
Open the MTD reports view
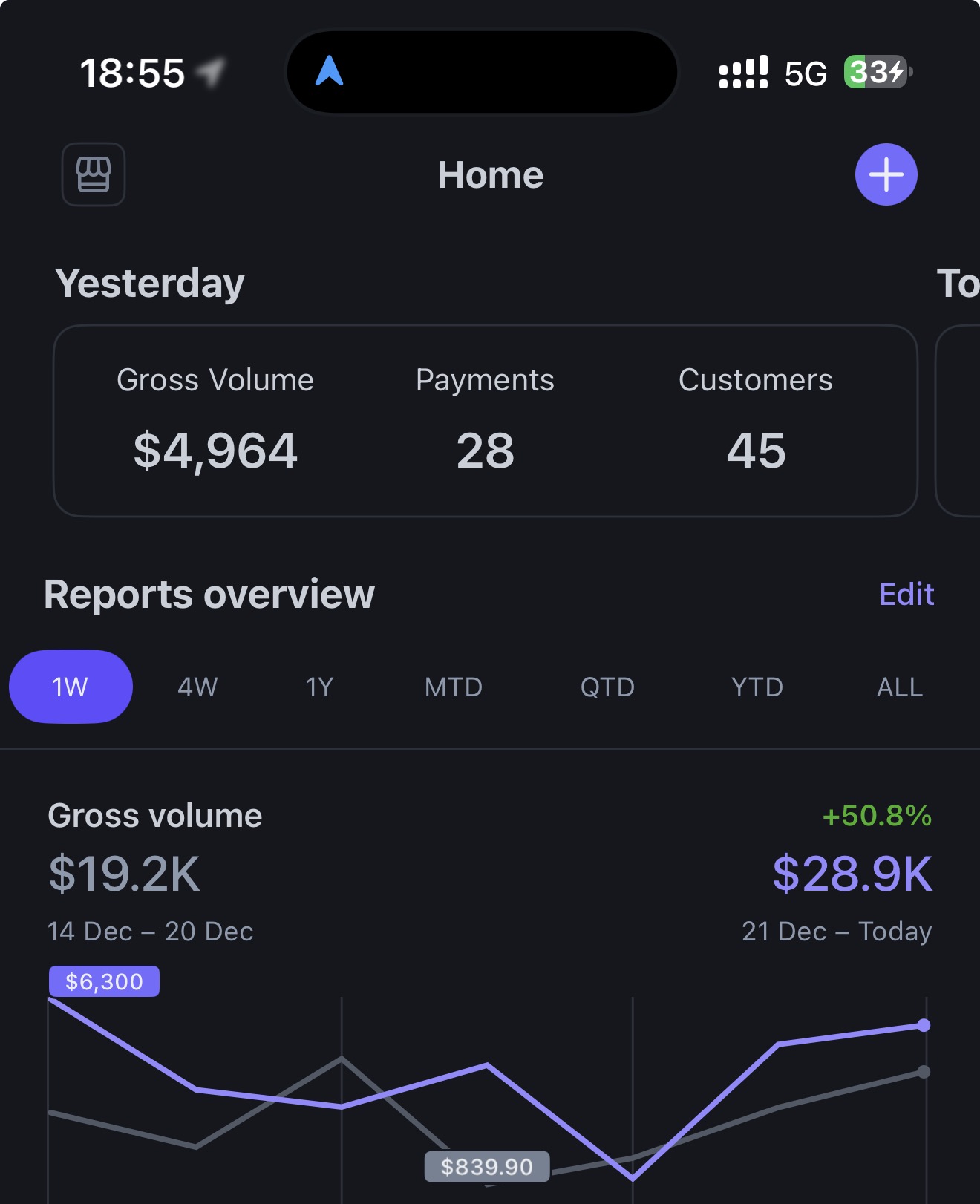coord(454,687)
